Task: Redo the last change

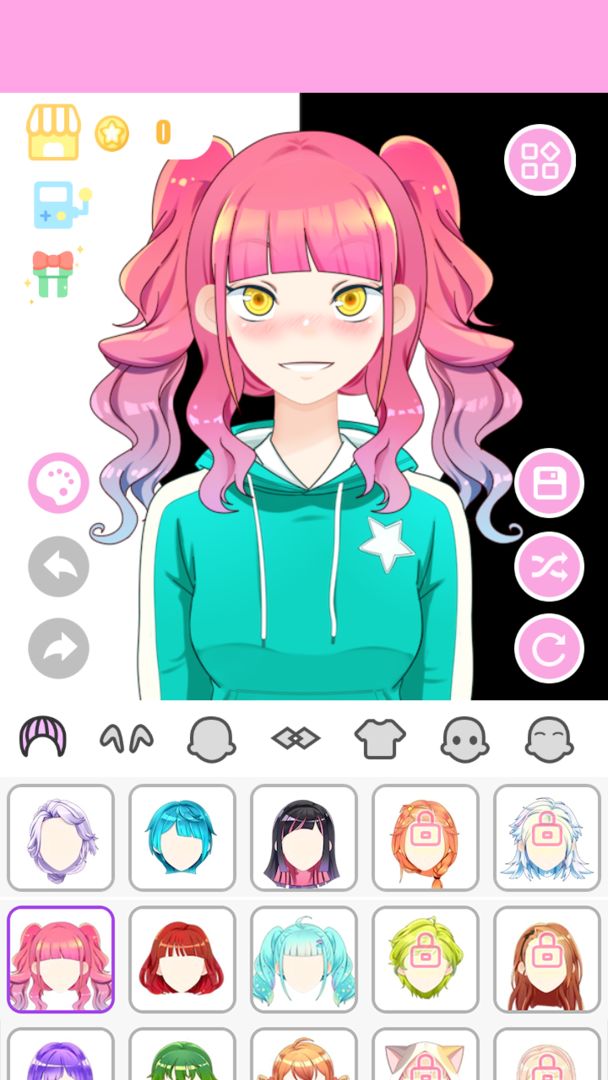Action: point(58,648)
